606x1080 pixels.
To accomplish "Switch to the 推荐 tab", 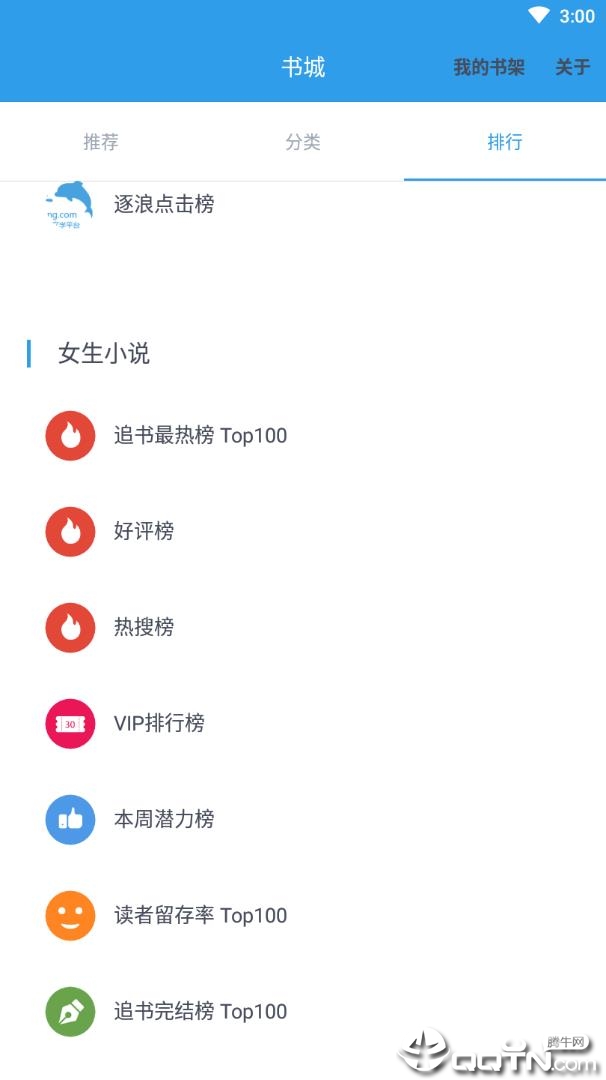I will 101,142.
